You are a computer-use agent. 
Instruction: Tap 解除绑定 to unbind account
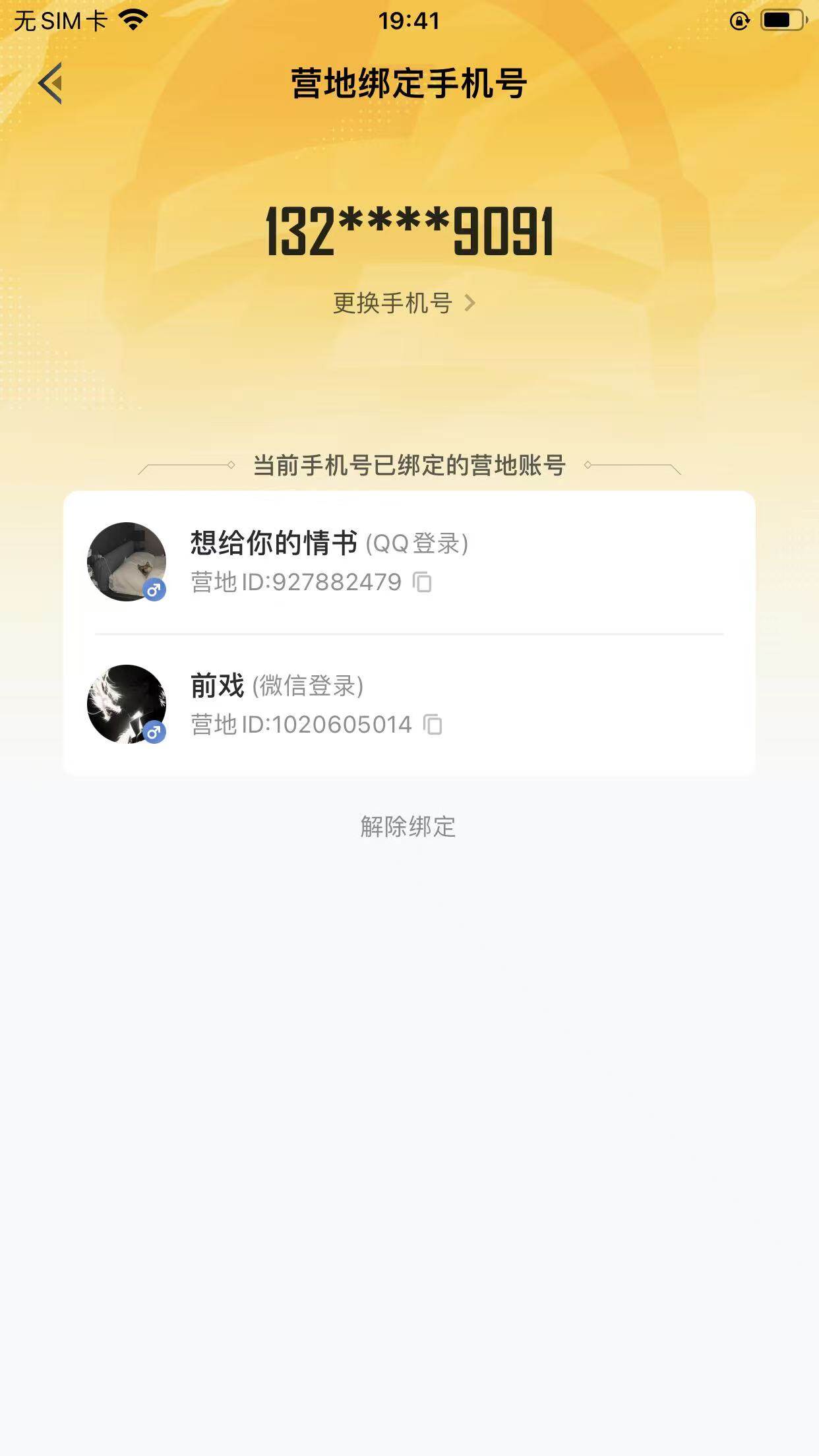pyautogui.click(x=409, y=828)
